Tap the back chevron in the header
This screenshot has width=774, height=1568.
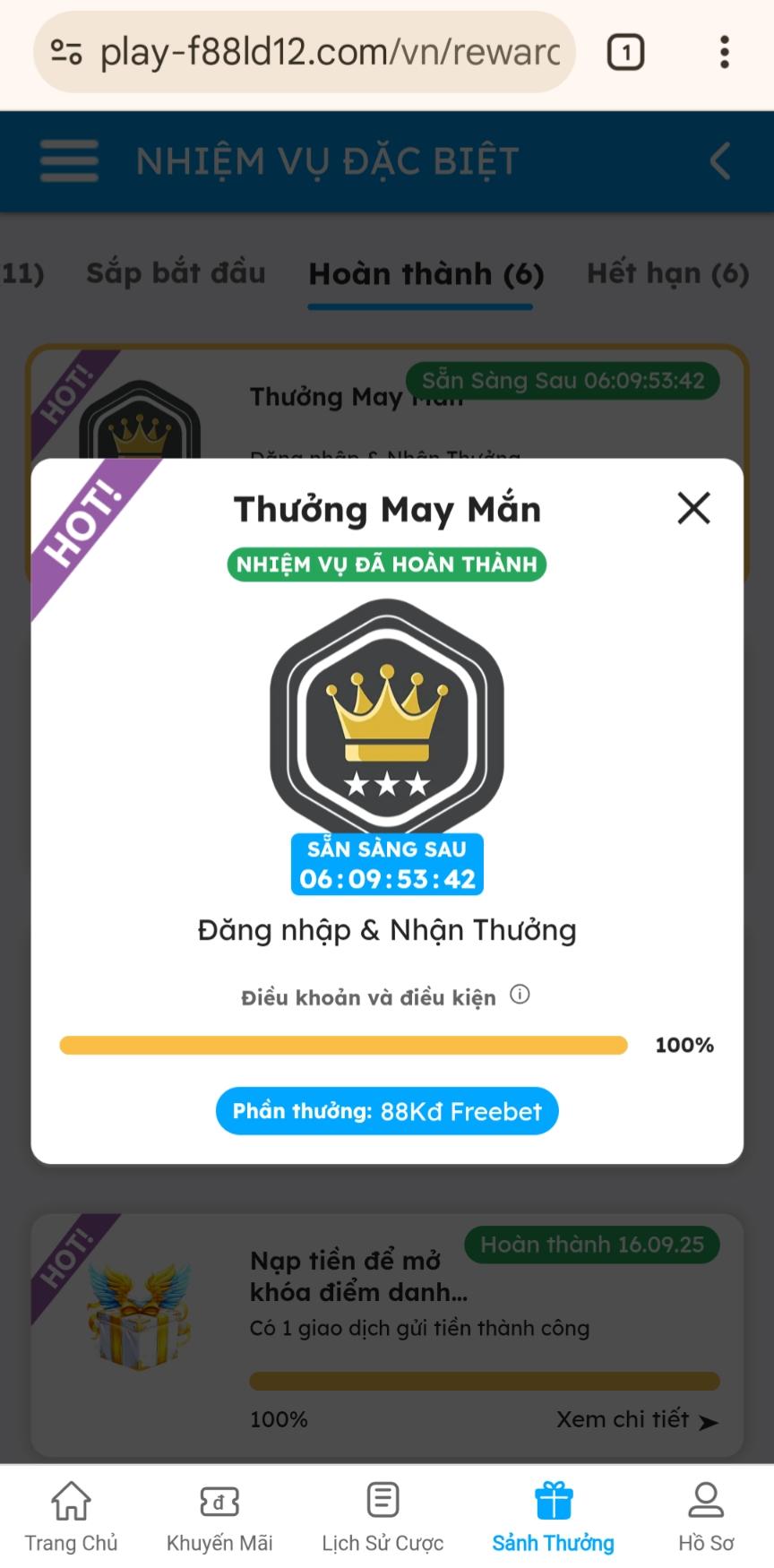coord(718,161)
